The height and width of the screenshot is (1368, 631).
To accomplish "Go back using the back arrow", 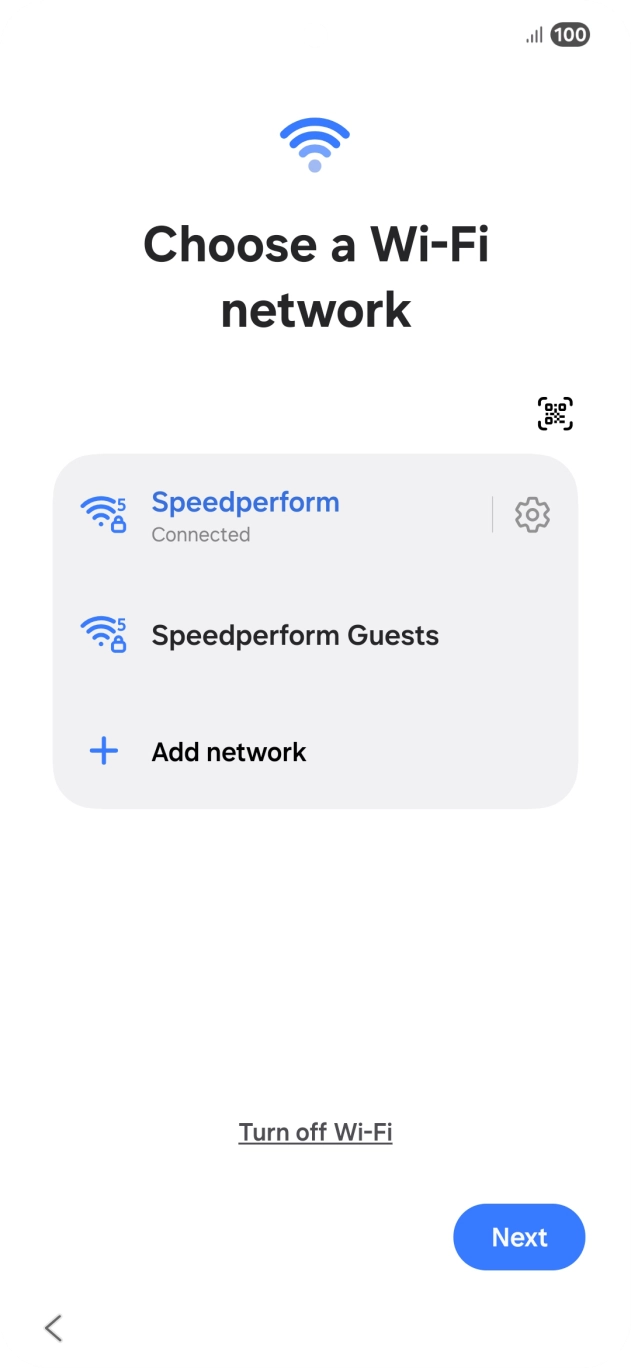I will (54, 1328).
